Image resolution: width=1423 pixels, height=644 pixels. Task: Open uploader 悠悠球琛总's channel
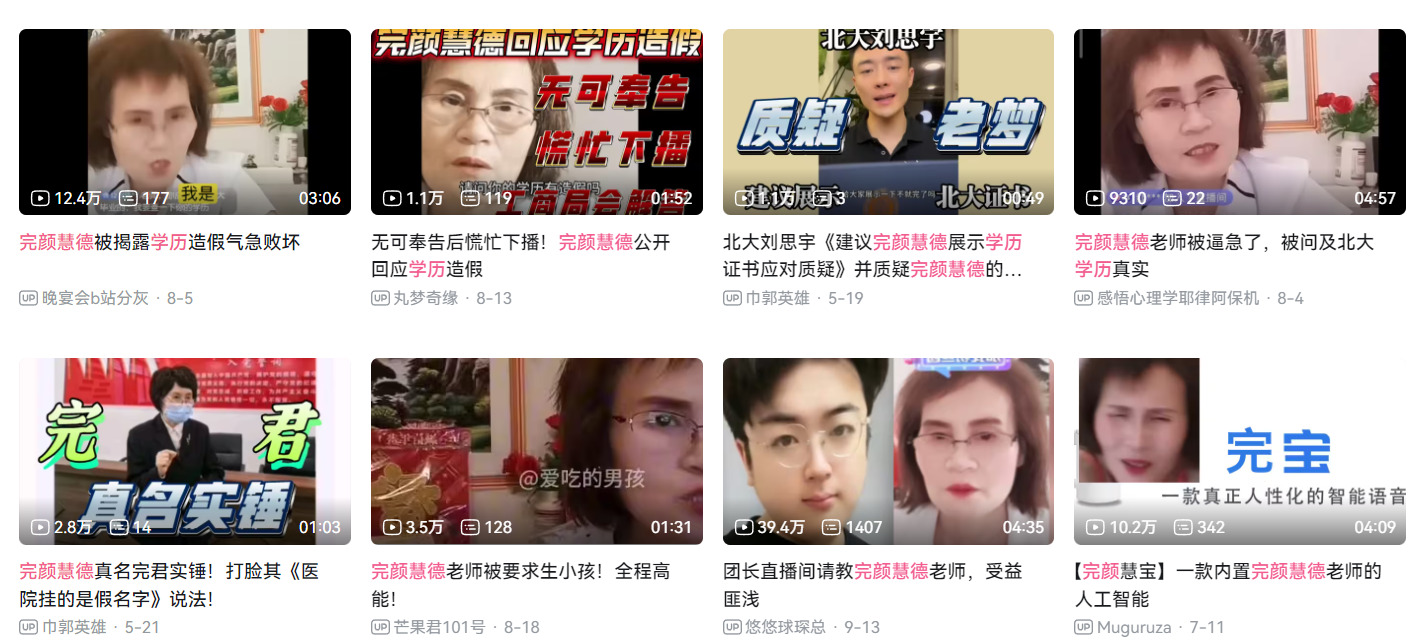coord(785,627)
